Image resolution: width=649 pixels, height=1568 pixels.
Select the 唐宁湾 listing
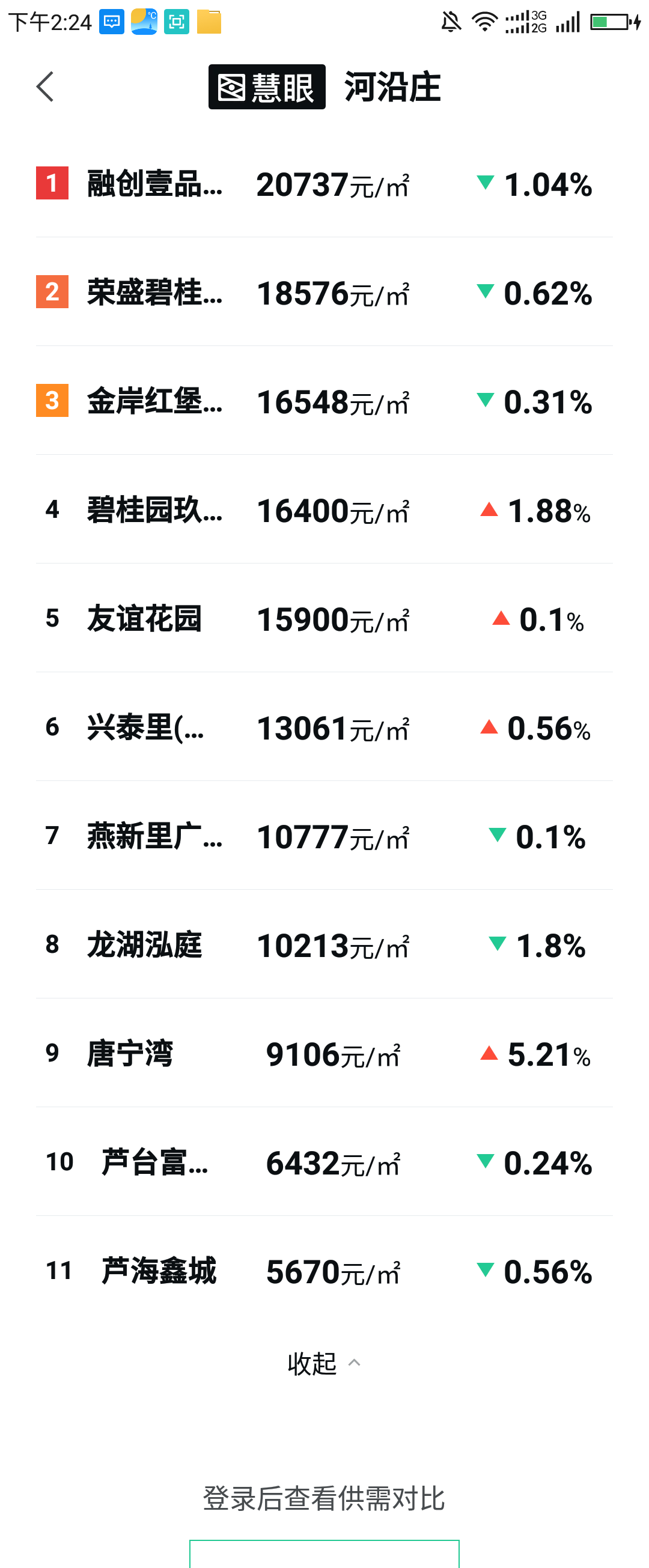tap(130, 1054)
